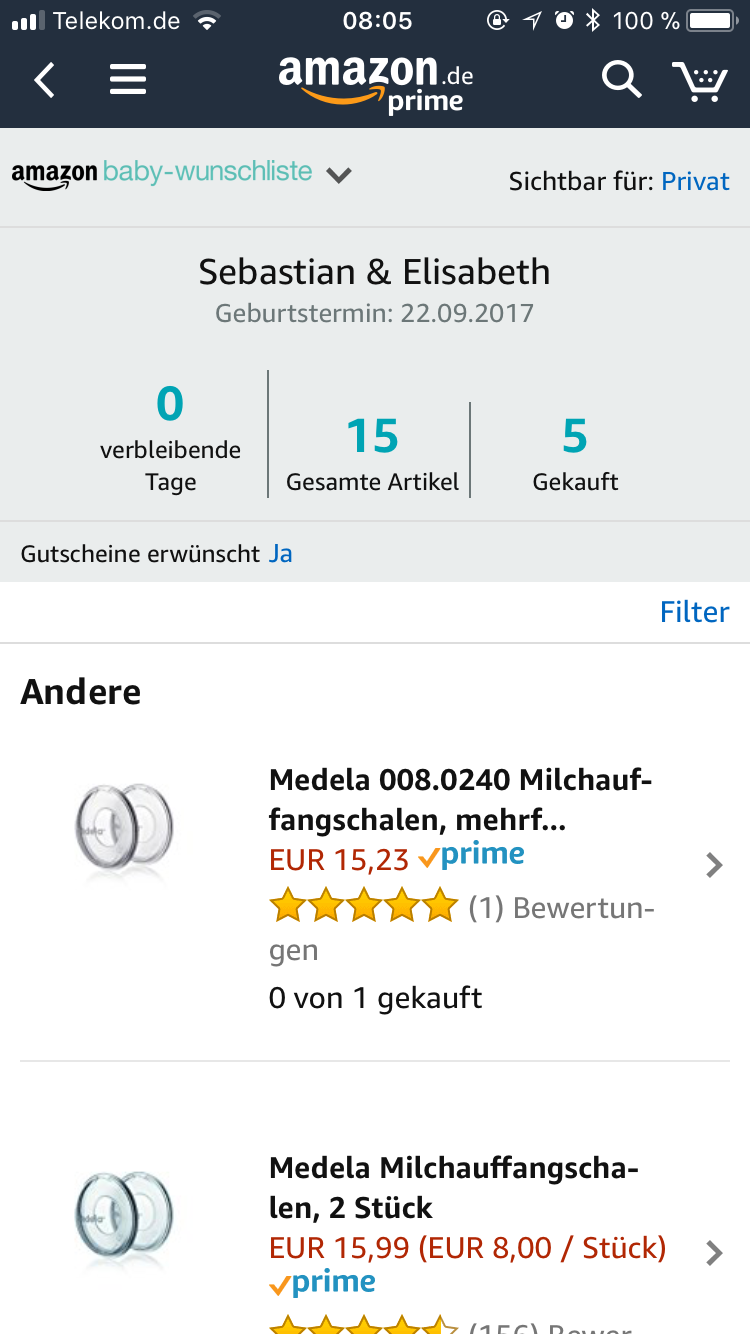This screenshot has height=1334, width=750.
Task: Go back with the header arrow
Action: 44,80
